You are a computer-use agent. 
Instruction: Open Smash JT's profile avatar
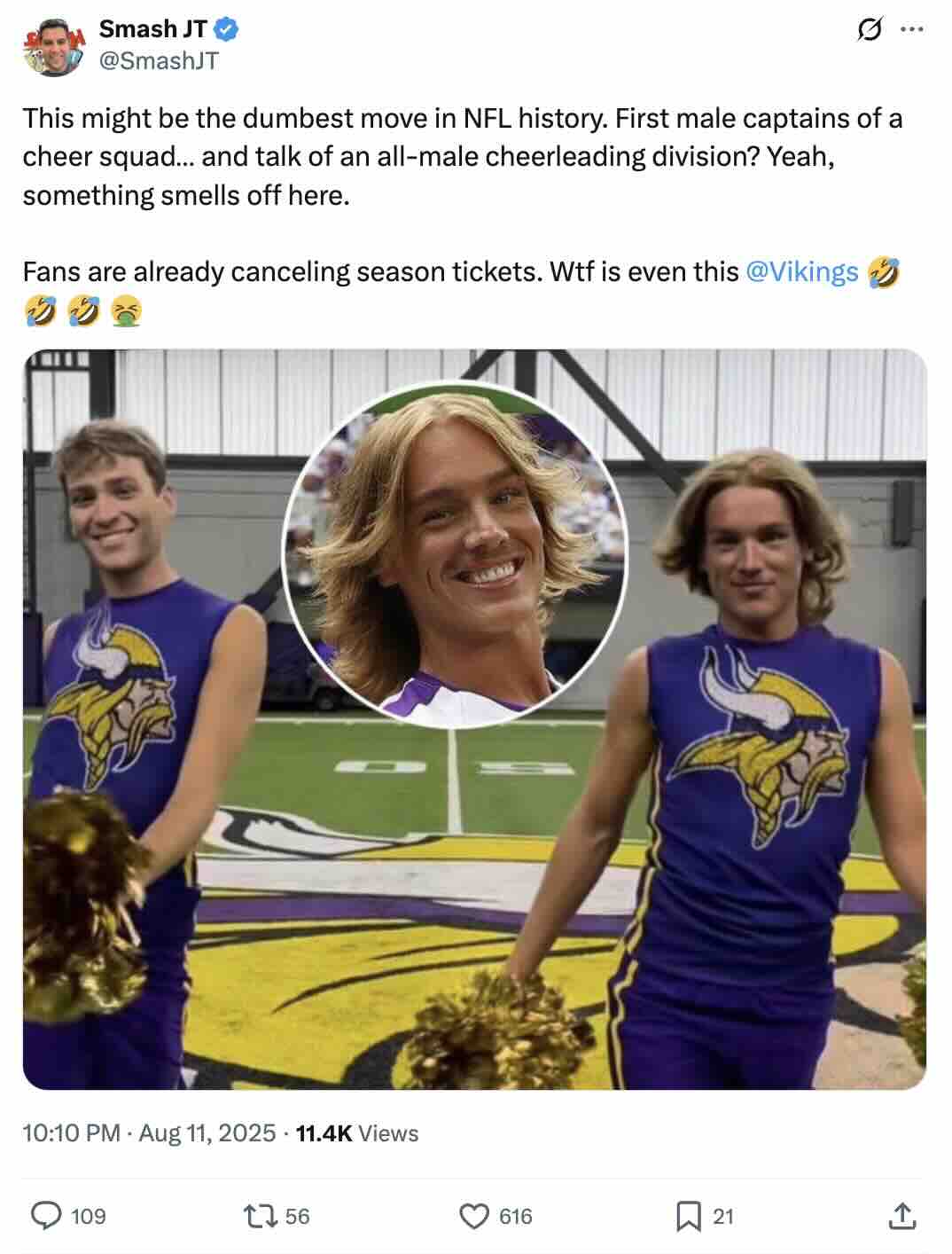coord(53,48)
